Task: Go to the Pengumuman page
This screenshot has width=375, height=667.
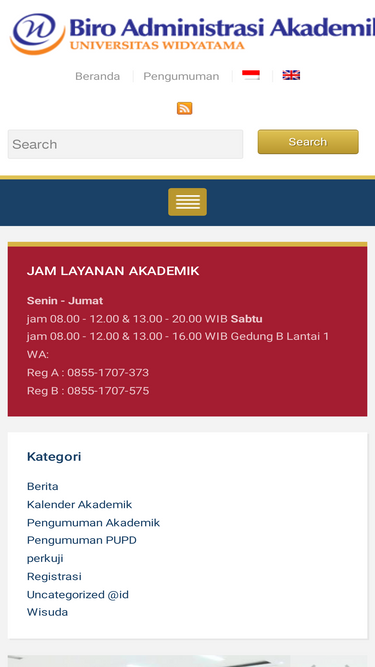Action: [x=181, y=76]
